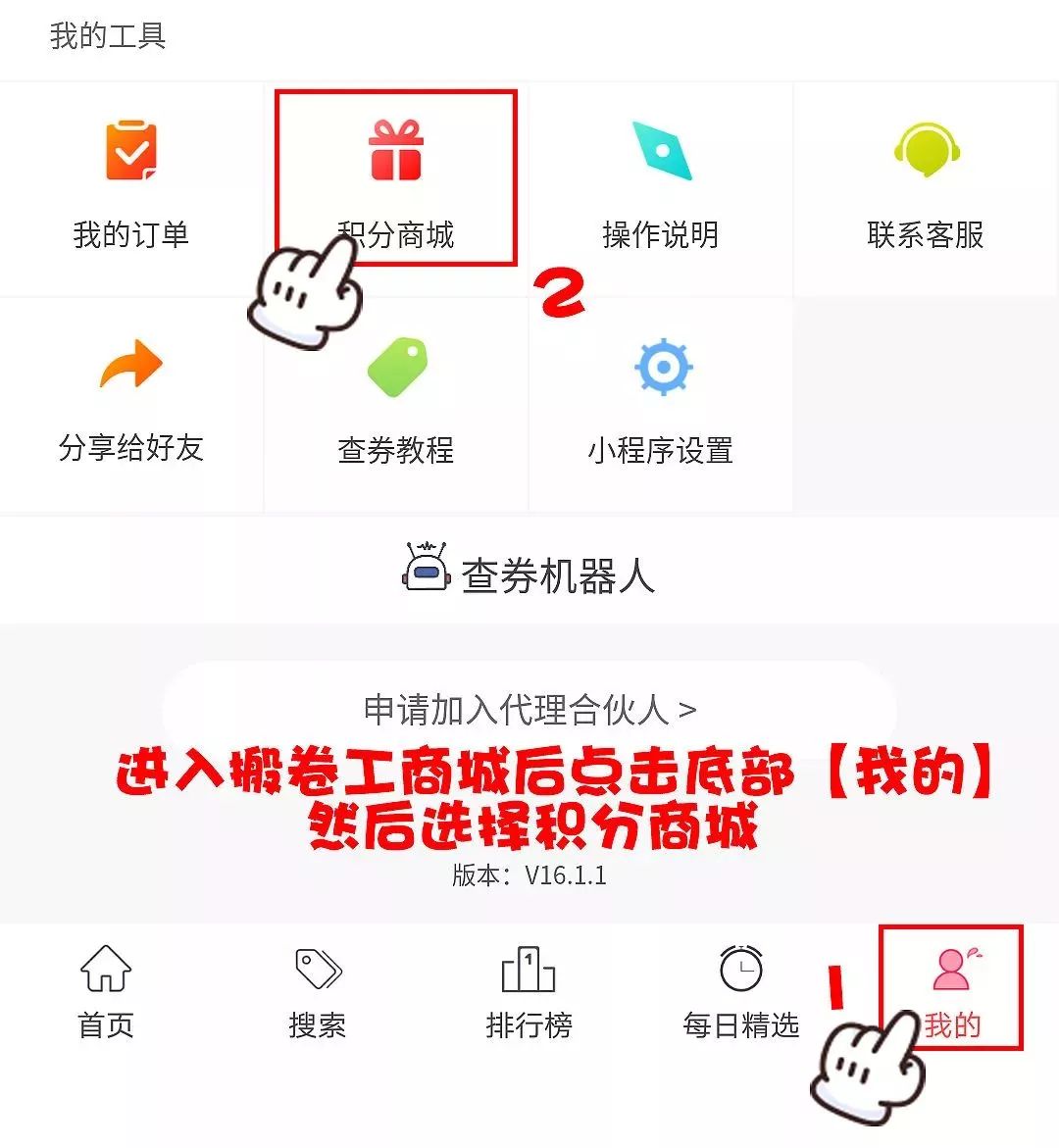Switch to the Search tab (搜索)
Screen dimensions: 1059x1148
pos(318,992)
